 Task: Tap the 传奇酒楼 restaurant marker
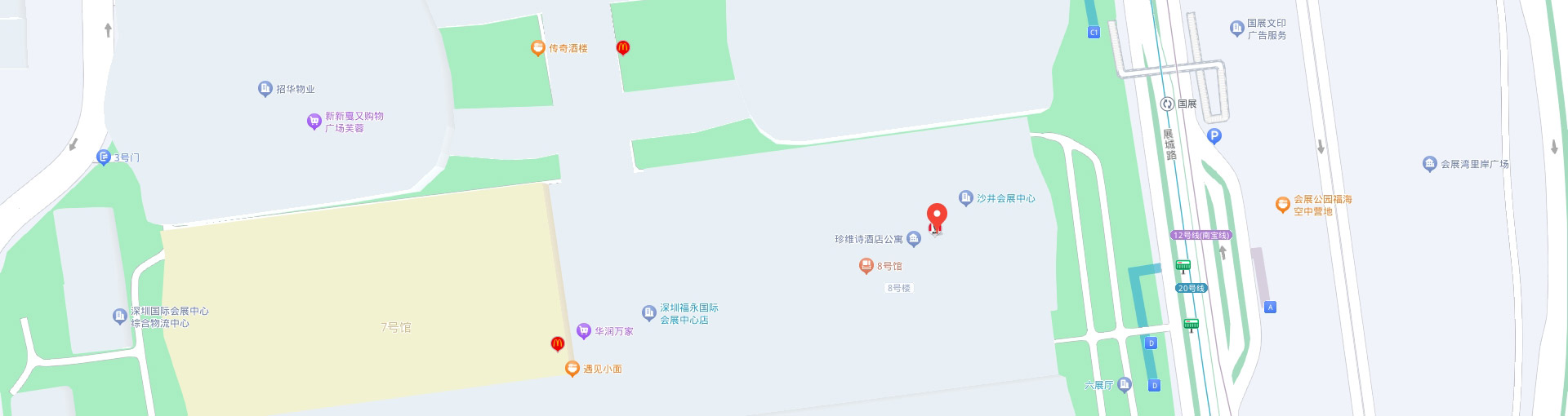point(537,48)
